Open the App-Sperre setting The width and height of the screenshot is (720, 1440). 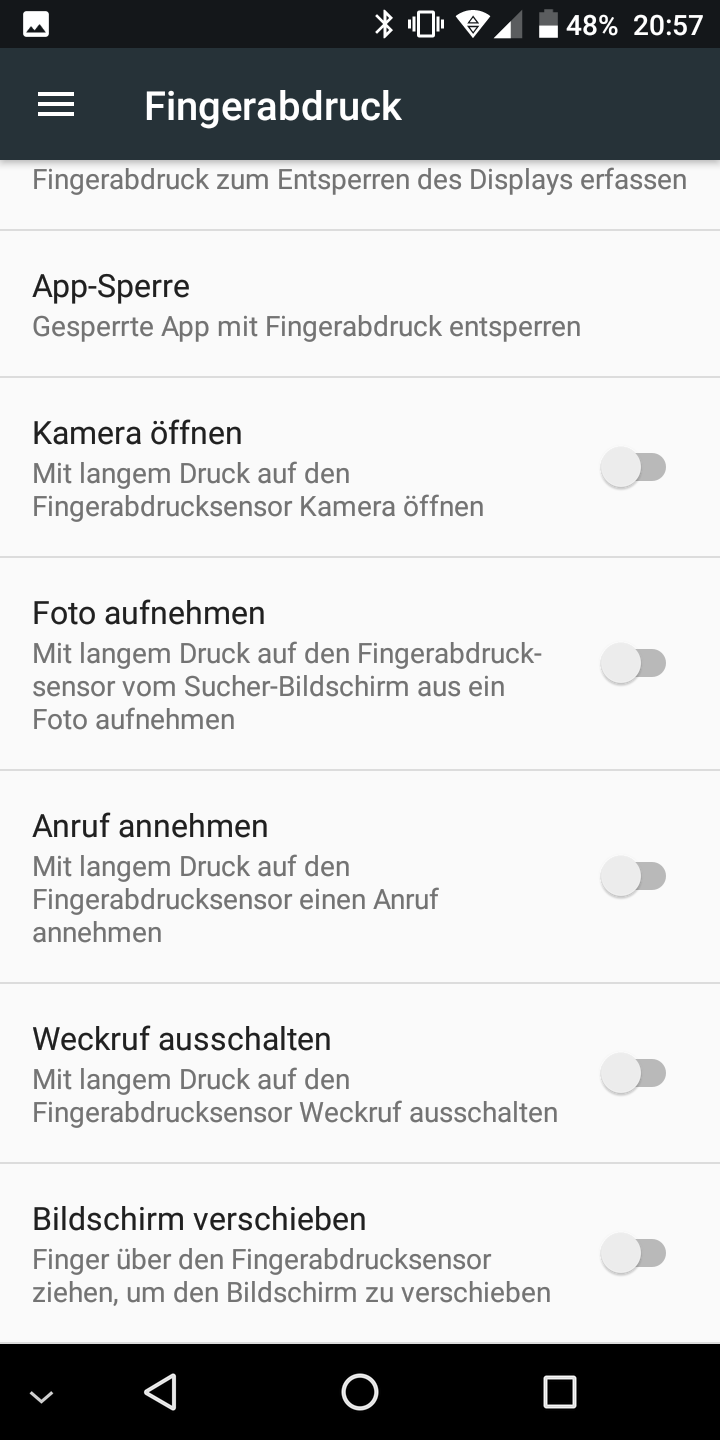pos(360,305)
